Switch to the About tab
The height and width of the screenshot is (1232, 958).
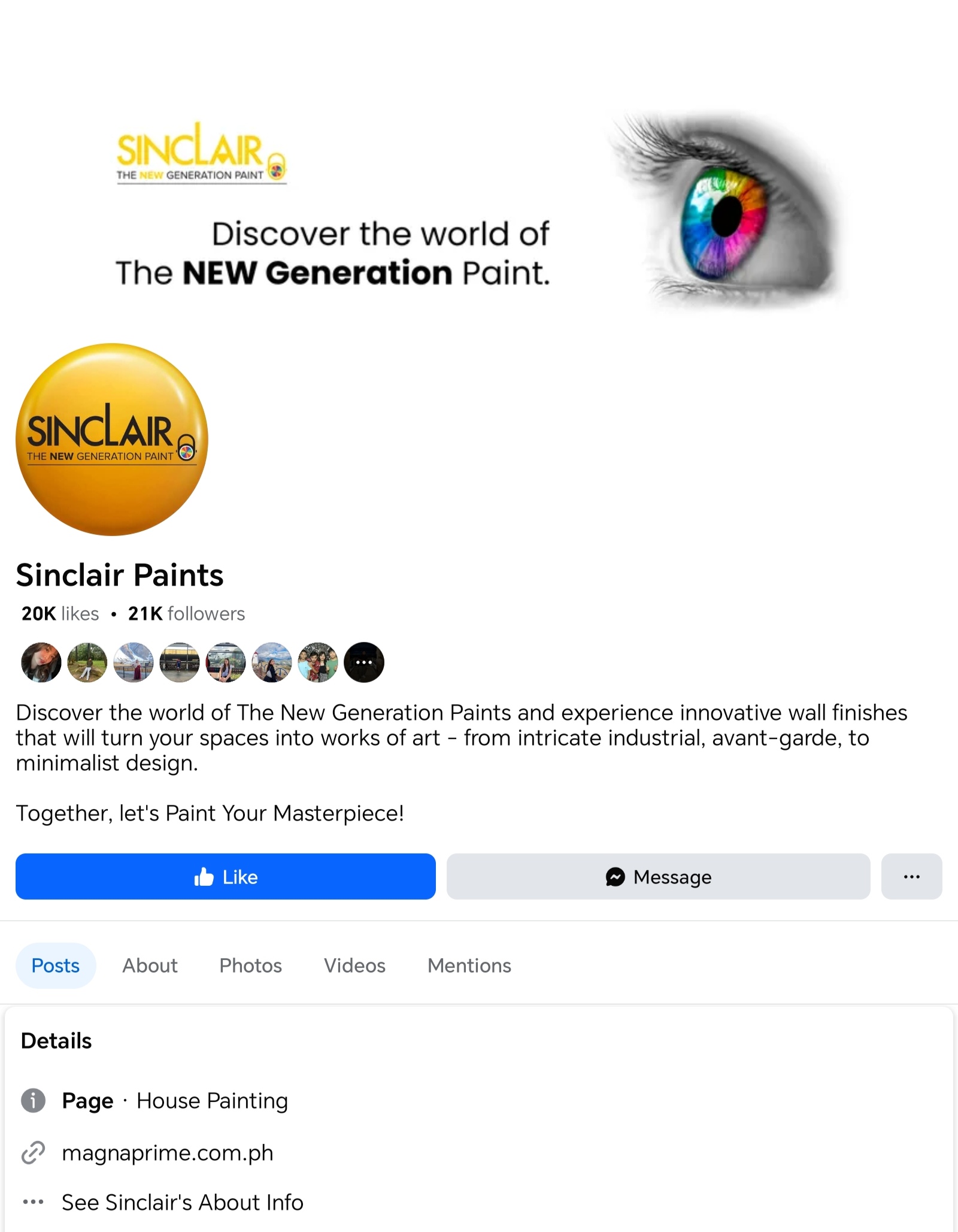[150, 965]
